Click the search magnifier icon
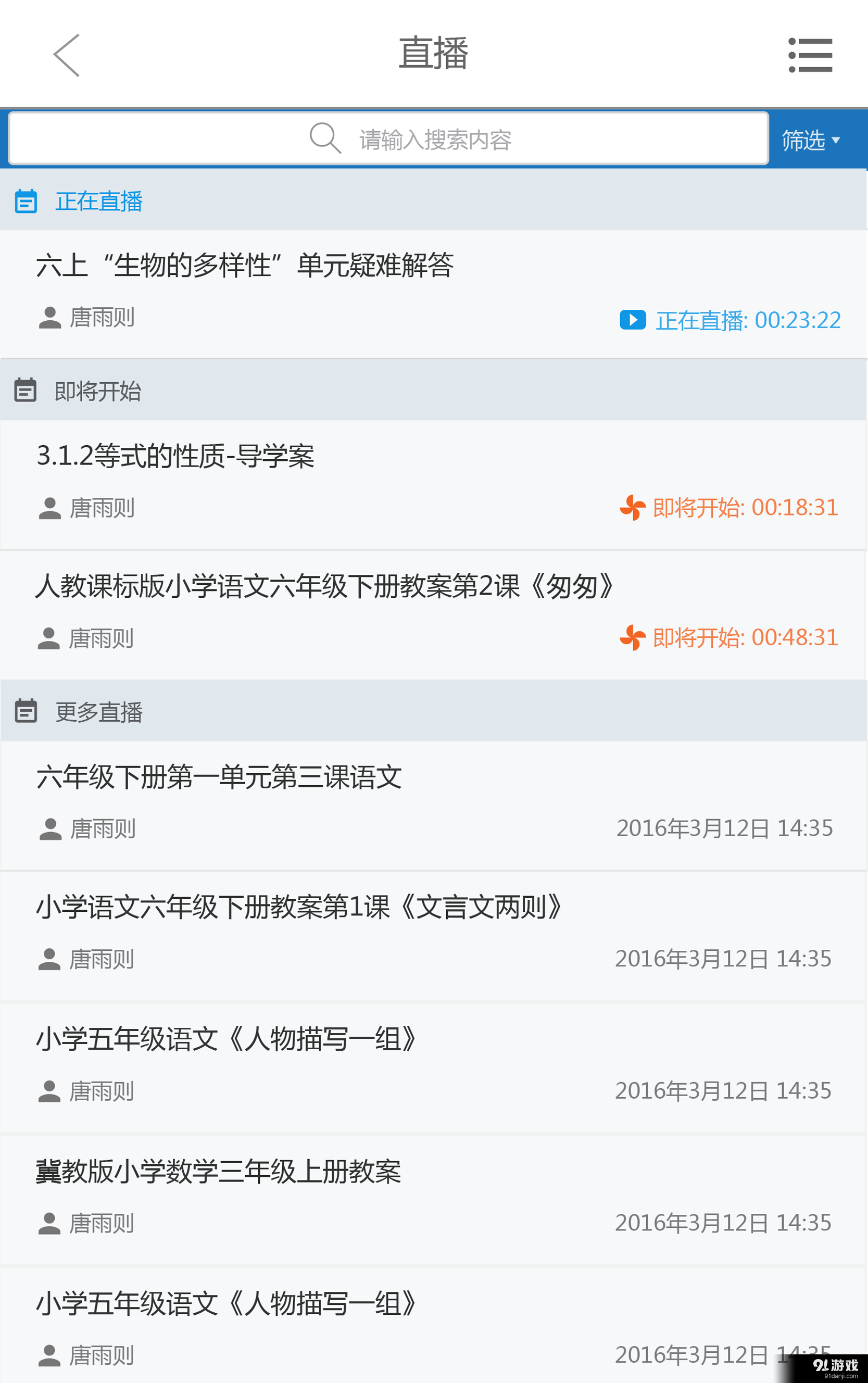 click(x=325, y=138)
